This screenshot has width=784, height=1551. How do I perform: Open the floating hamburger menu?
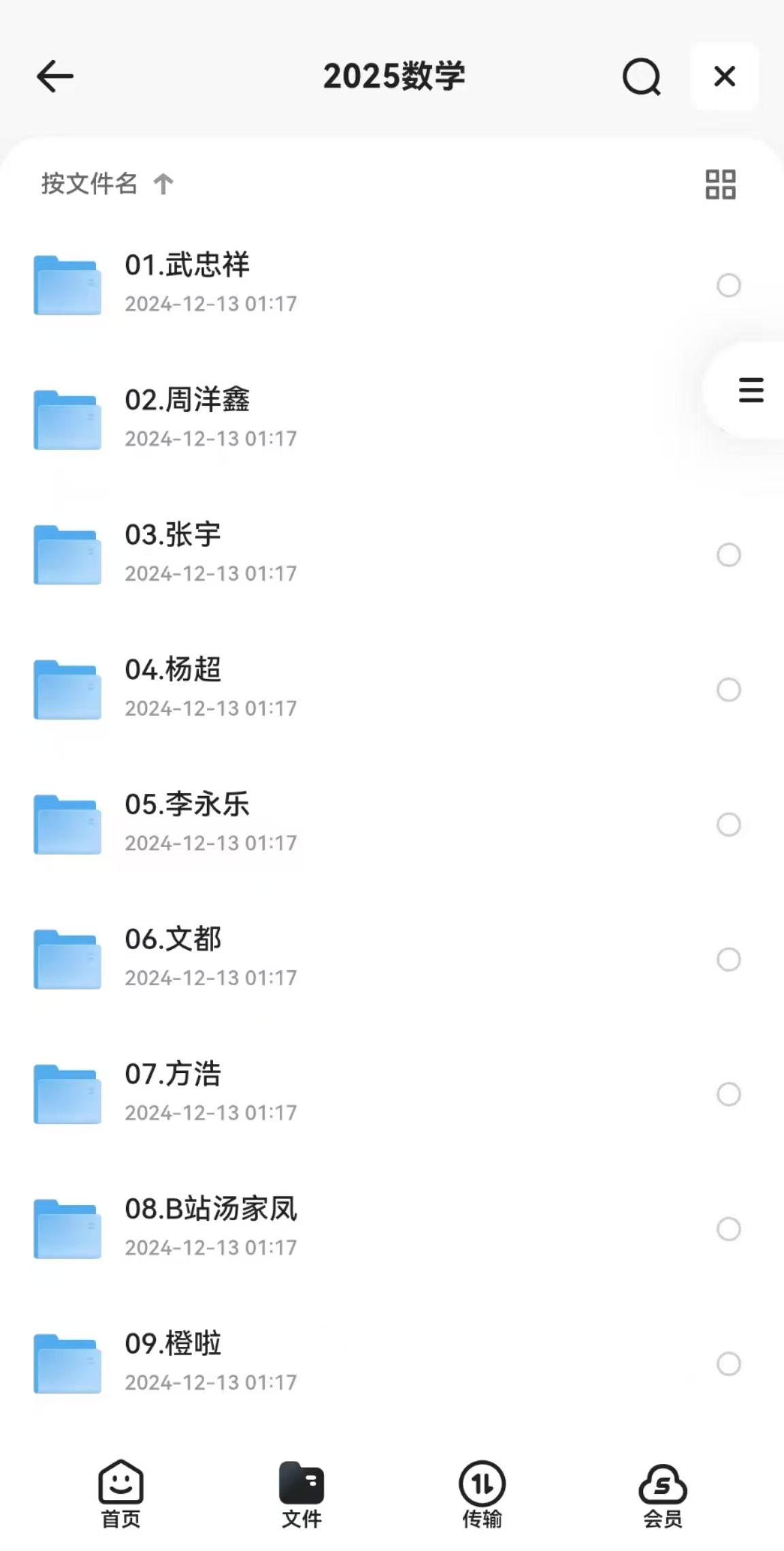click(x=751, y=390)
